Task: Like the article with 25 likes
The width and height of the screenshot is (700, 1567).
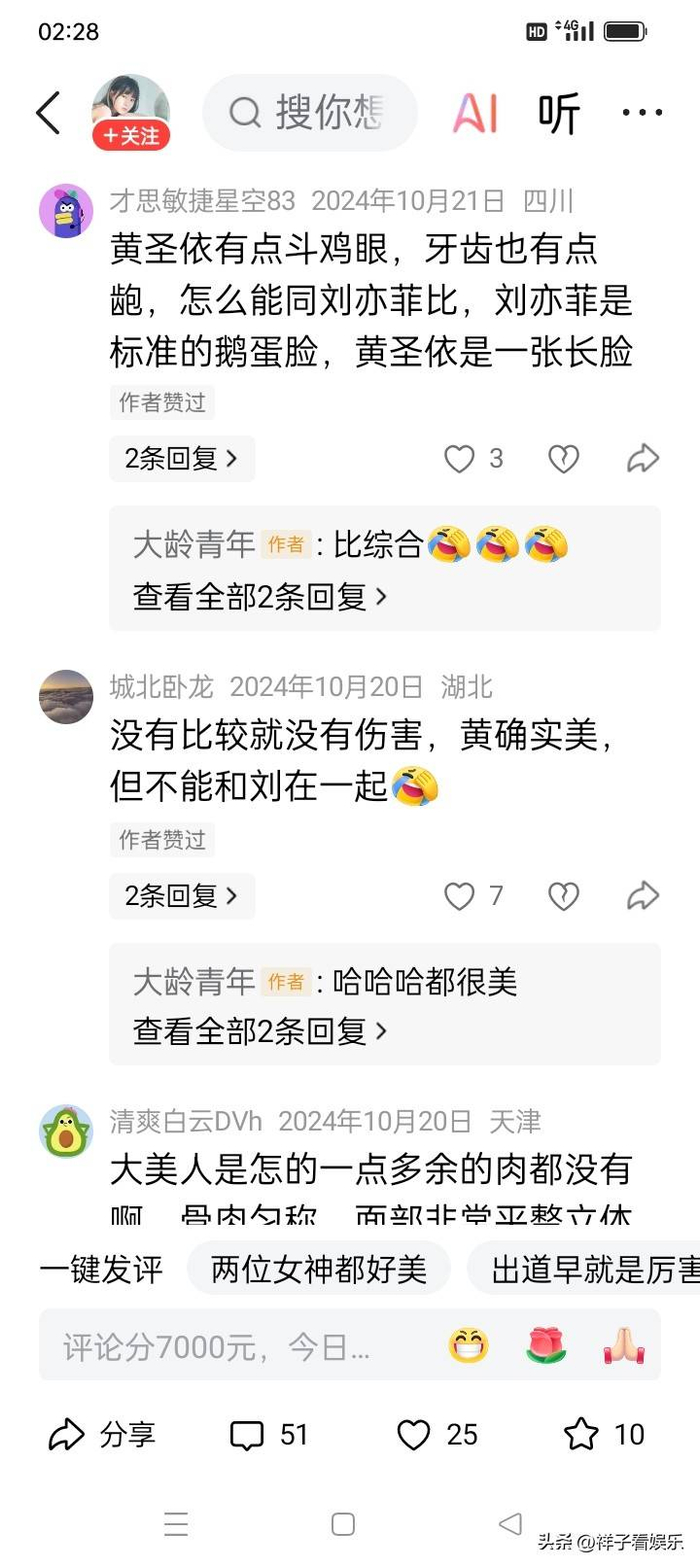Action: coord(437,1435)
